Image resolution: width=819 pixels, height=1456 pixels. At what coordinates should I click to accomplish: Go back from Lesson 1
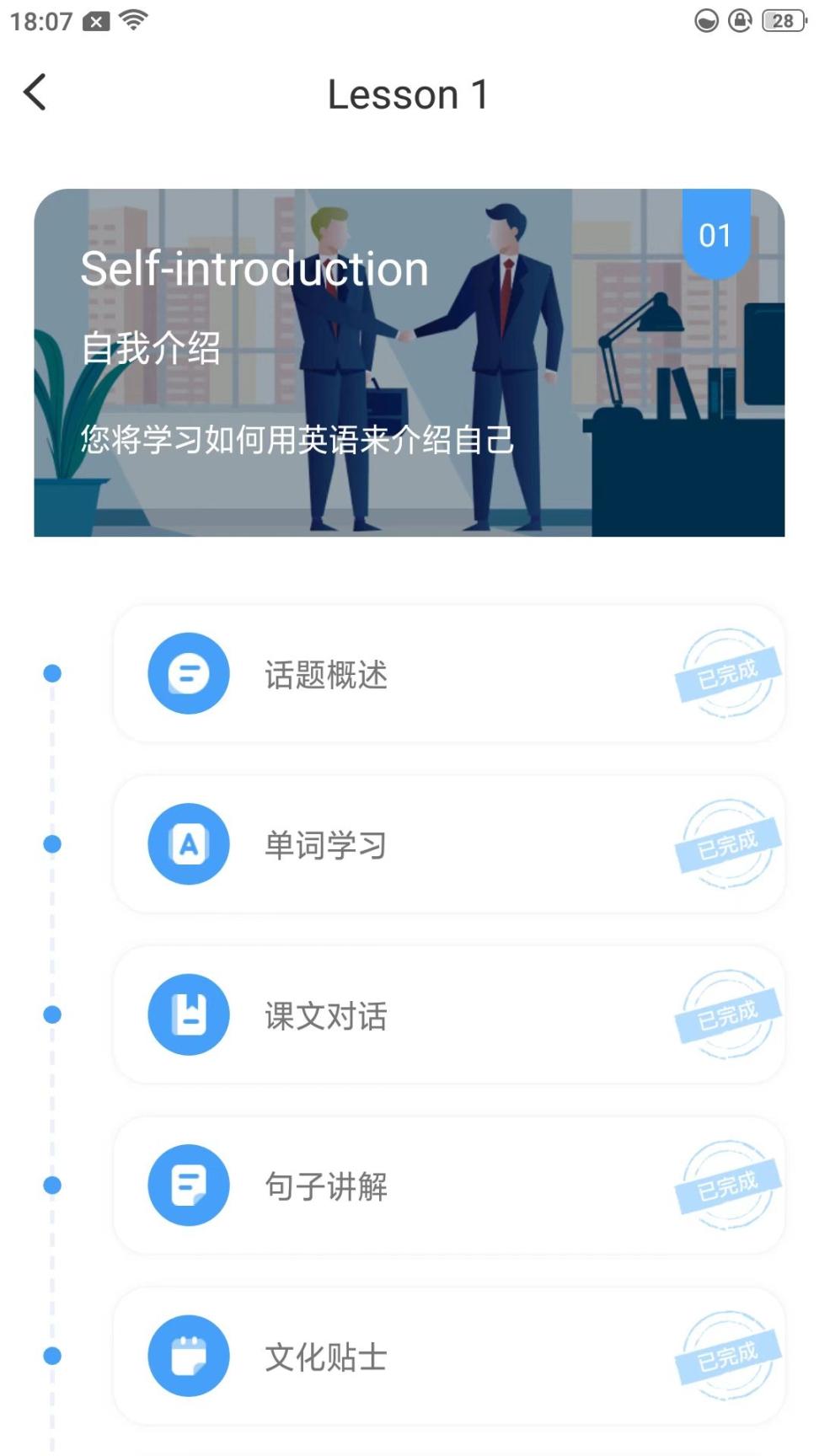[x=35, y=93]
